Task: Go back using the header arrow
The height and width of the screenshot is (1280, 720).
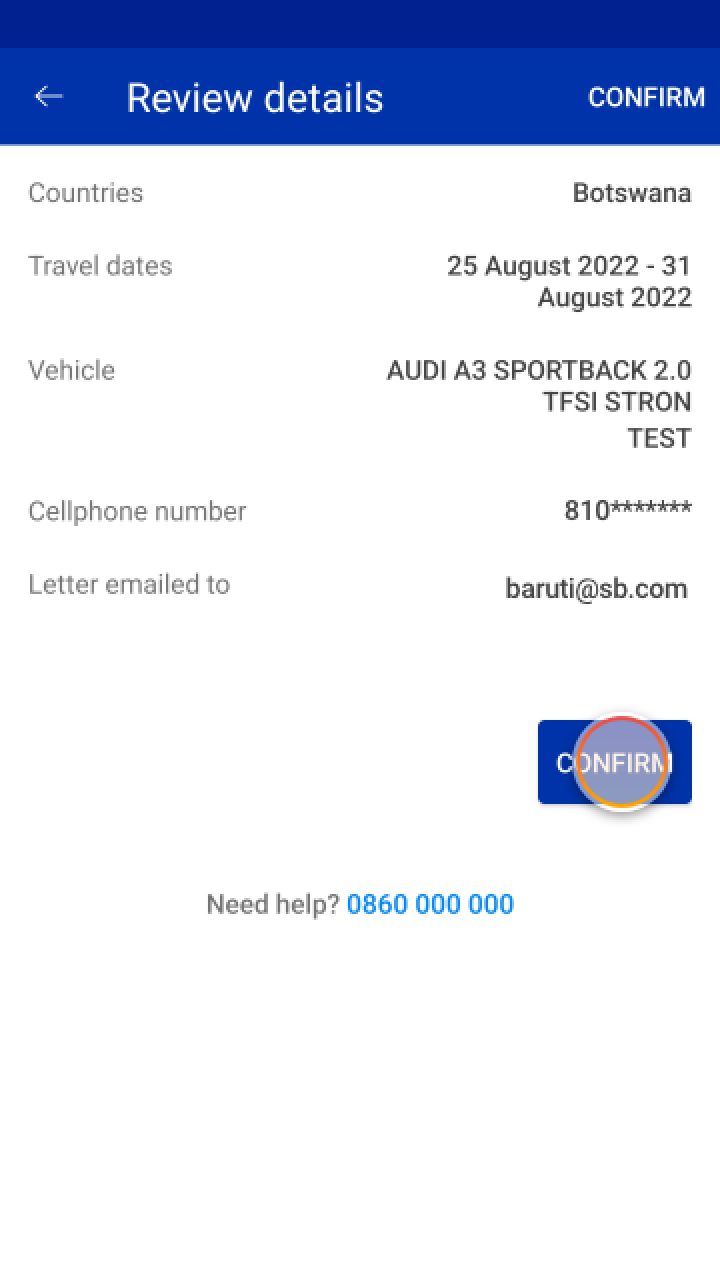Action: coord(48,97)
